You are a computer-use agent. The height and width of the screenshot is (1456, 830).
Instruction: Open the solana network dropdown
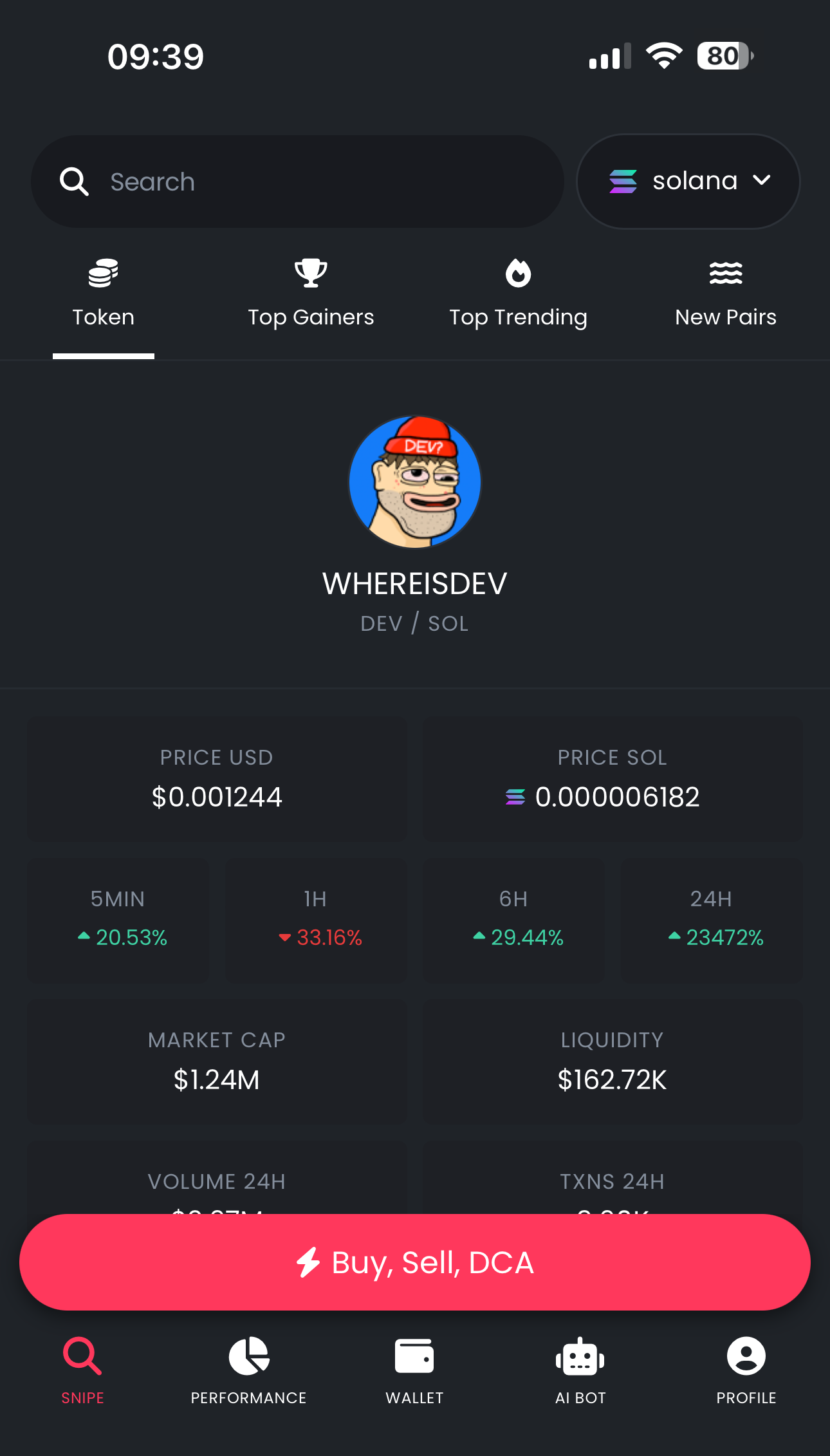688,182
